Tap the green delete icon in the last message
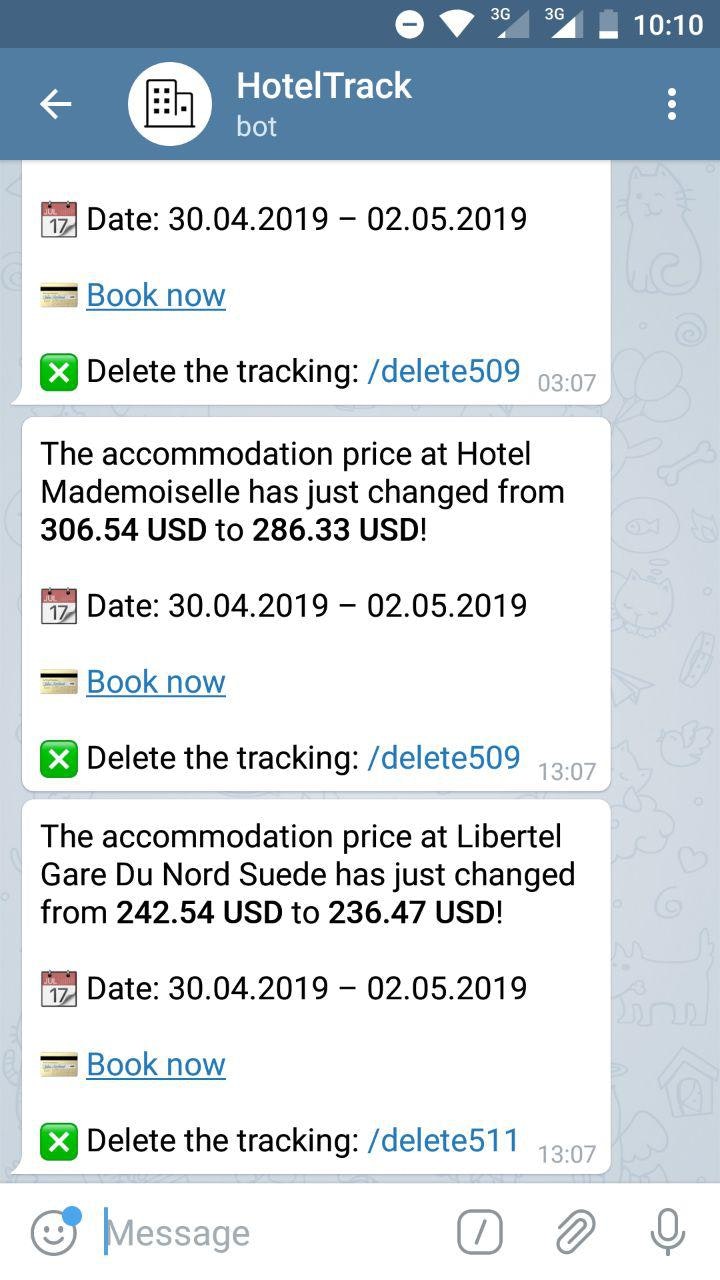 click(x=59, y=1141)
